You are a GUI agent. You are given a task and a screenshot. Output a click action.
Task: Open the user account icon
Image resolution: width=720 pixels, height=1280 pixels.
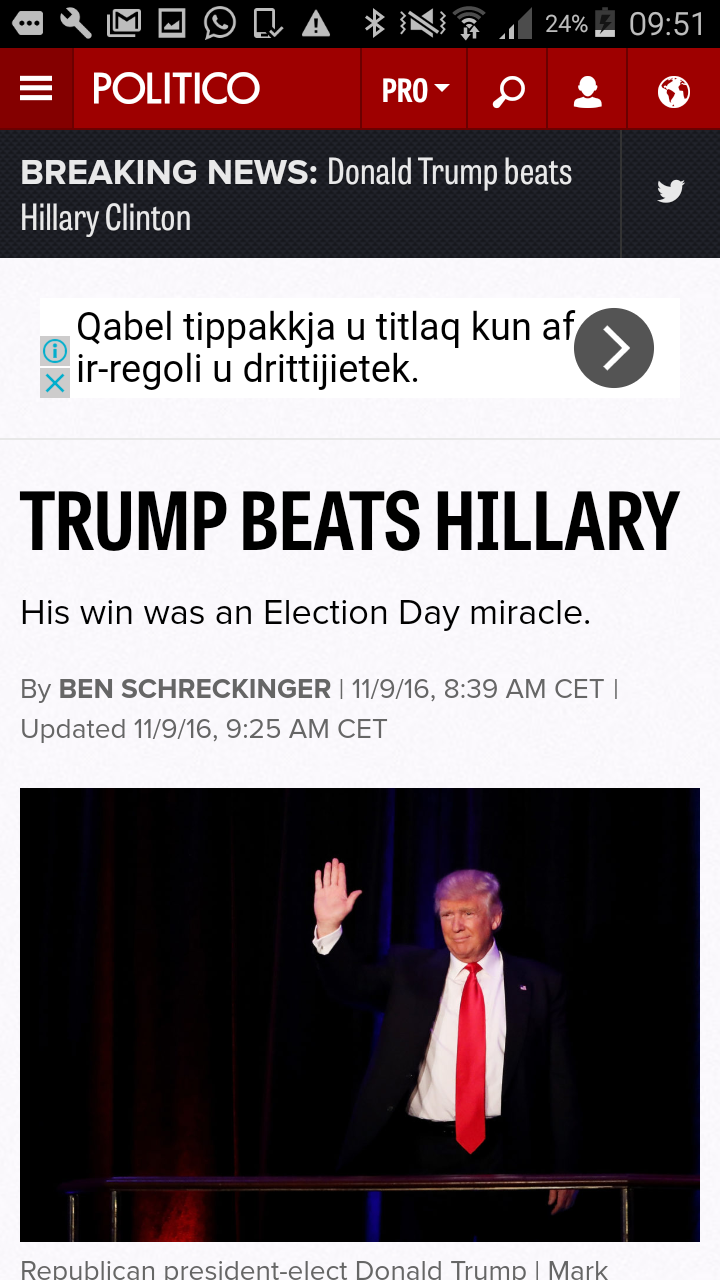coord(587,88)
